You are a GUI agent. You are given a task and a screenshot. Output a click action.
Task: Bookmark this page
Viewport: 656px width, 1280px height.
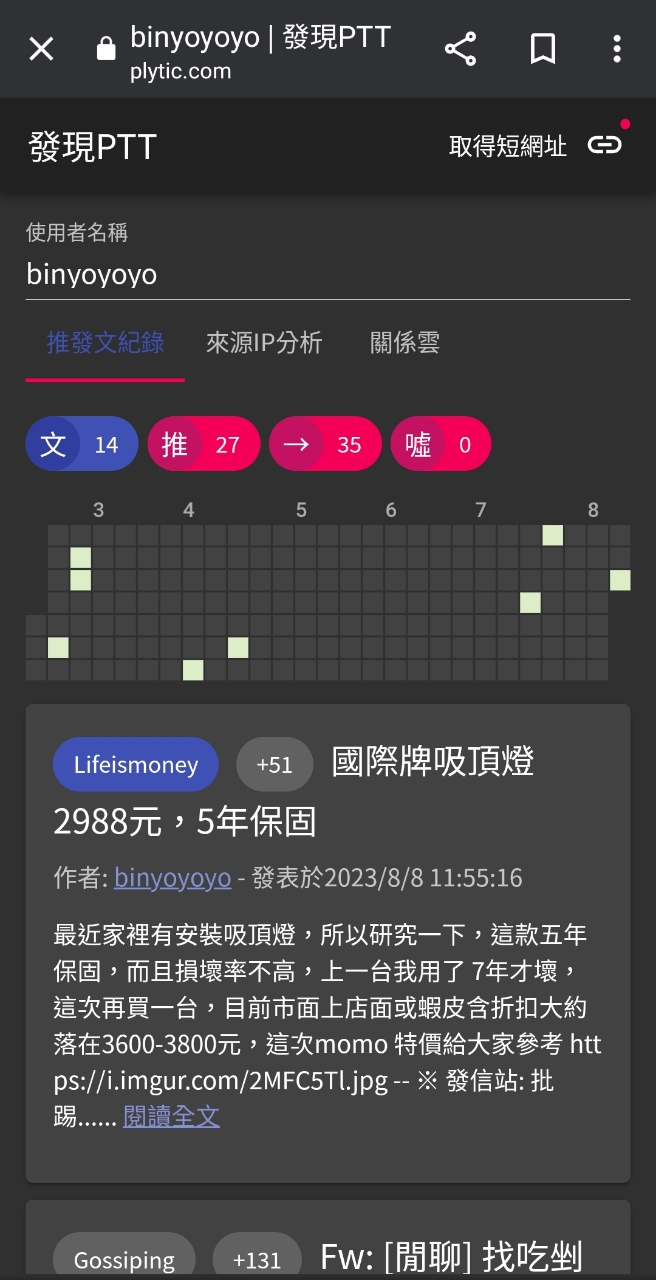tap(543, 49)
